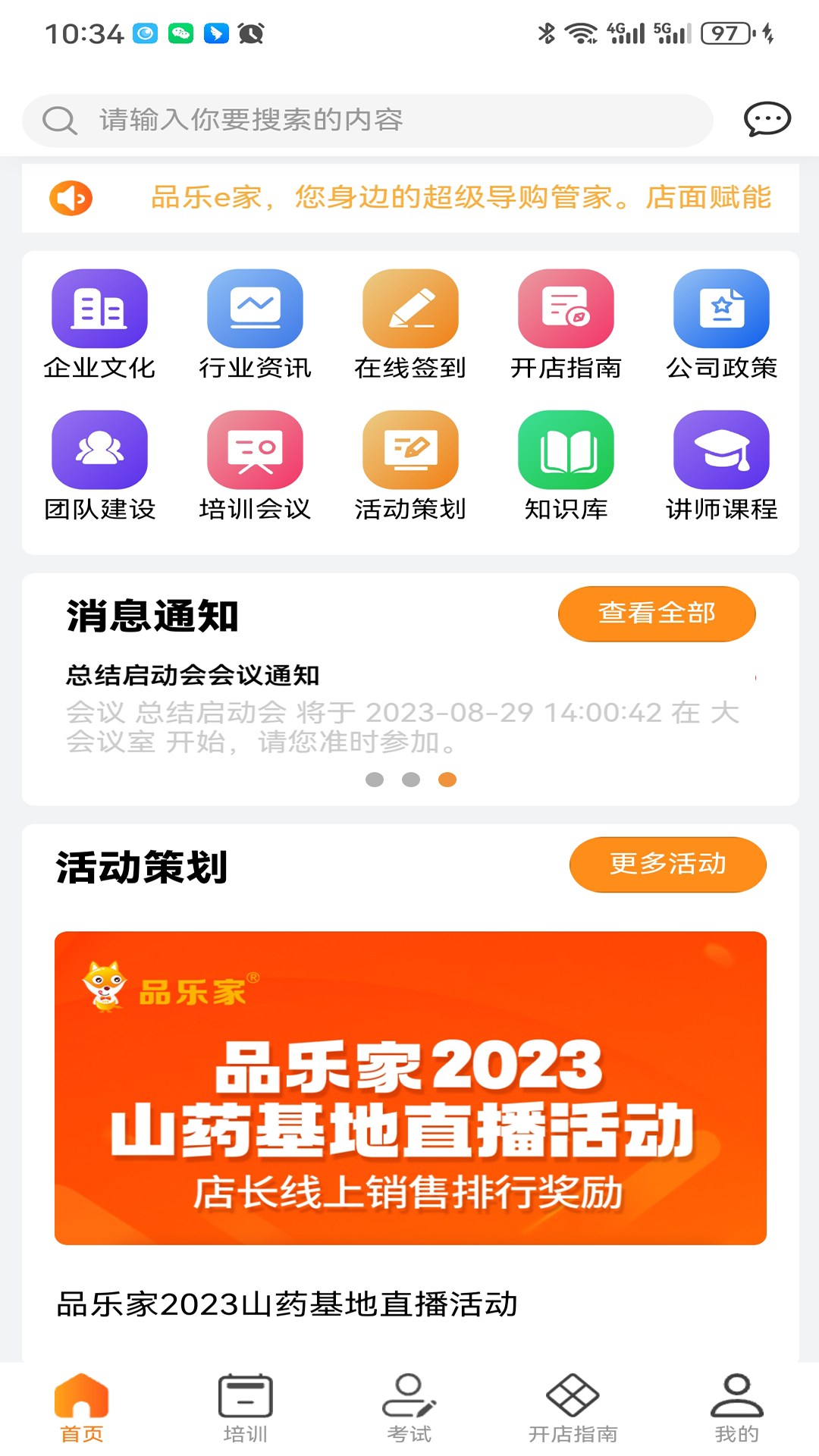The image size is (819, 1456).
Task: Tap 查看全部 to view all notifications
Action: coord(657,614)
